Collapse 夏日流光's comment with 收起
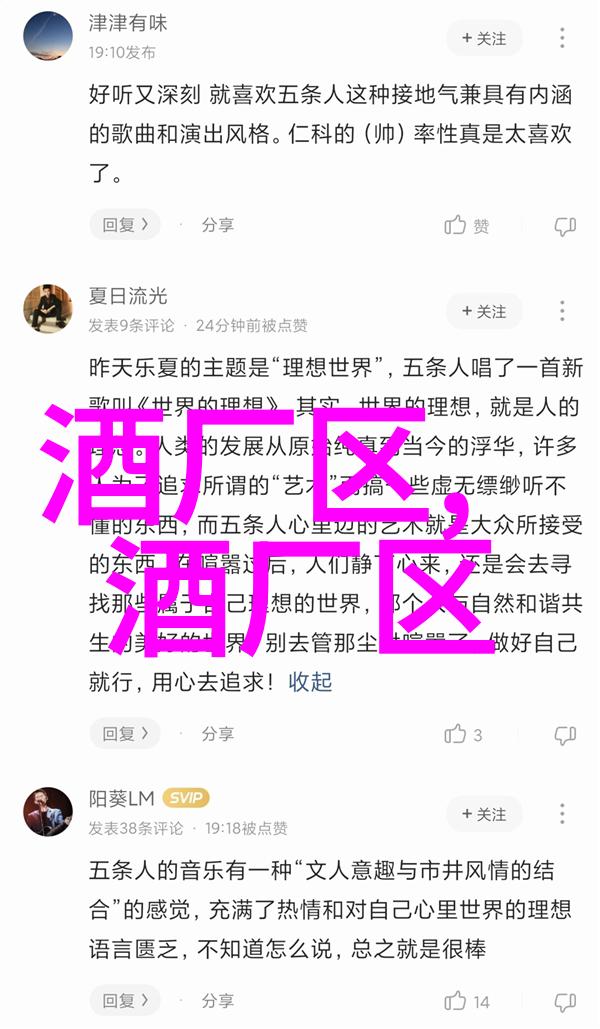 310,682
